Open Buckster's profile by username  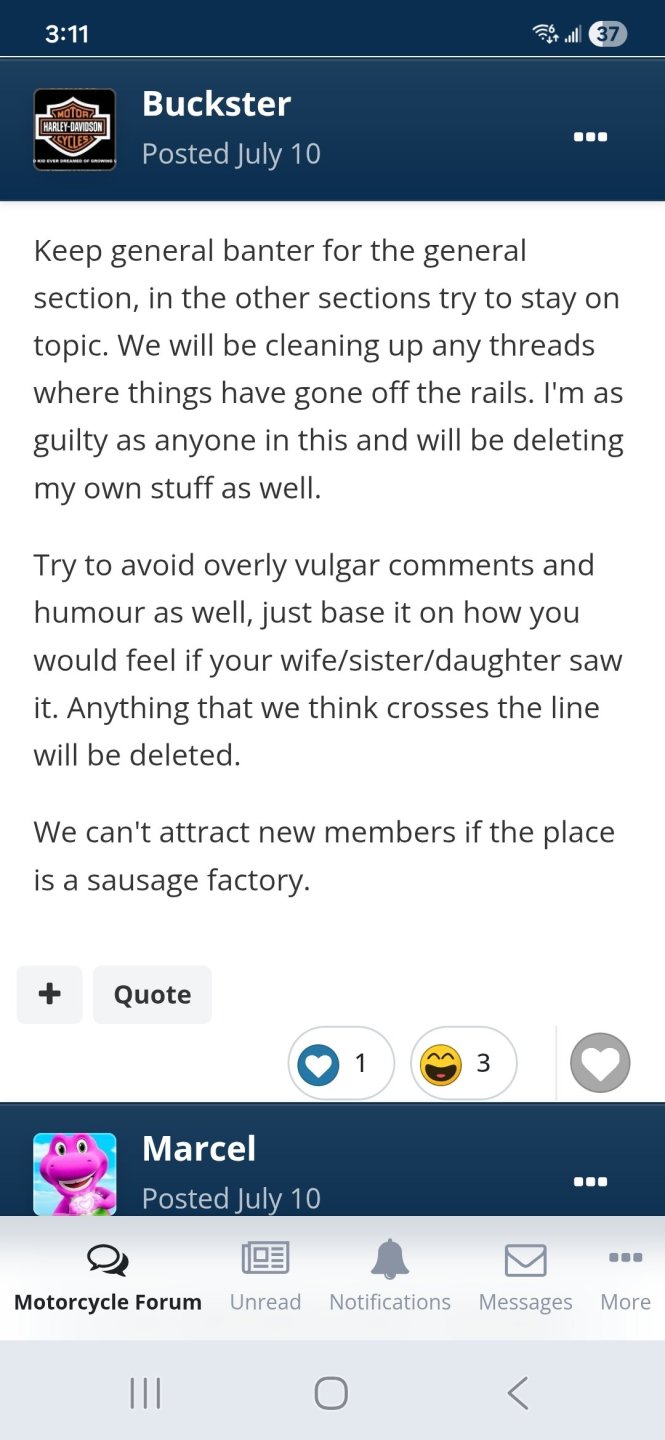[216, 104]
